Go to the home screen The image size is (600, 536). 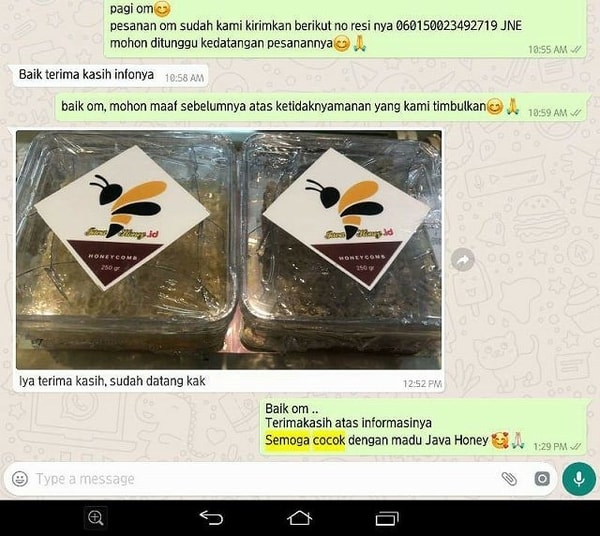299,517
